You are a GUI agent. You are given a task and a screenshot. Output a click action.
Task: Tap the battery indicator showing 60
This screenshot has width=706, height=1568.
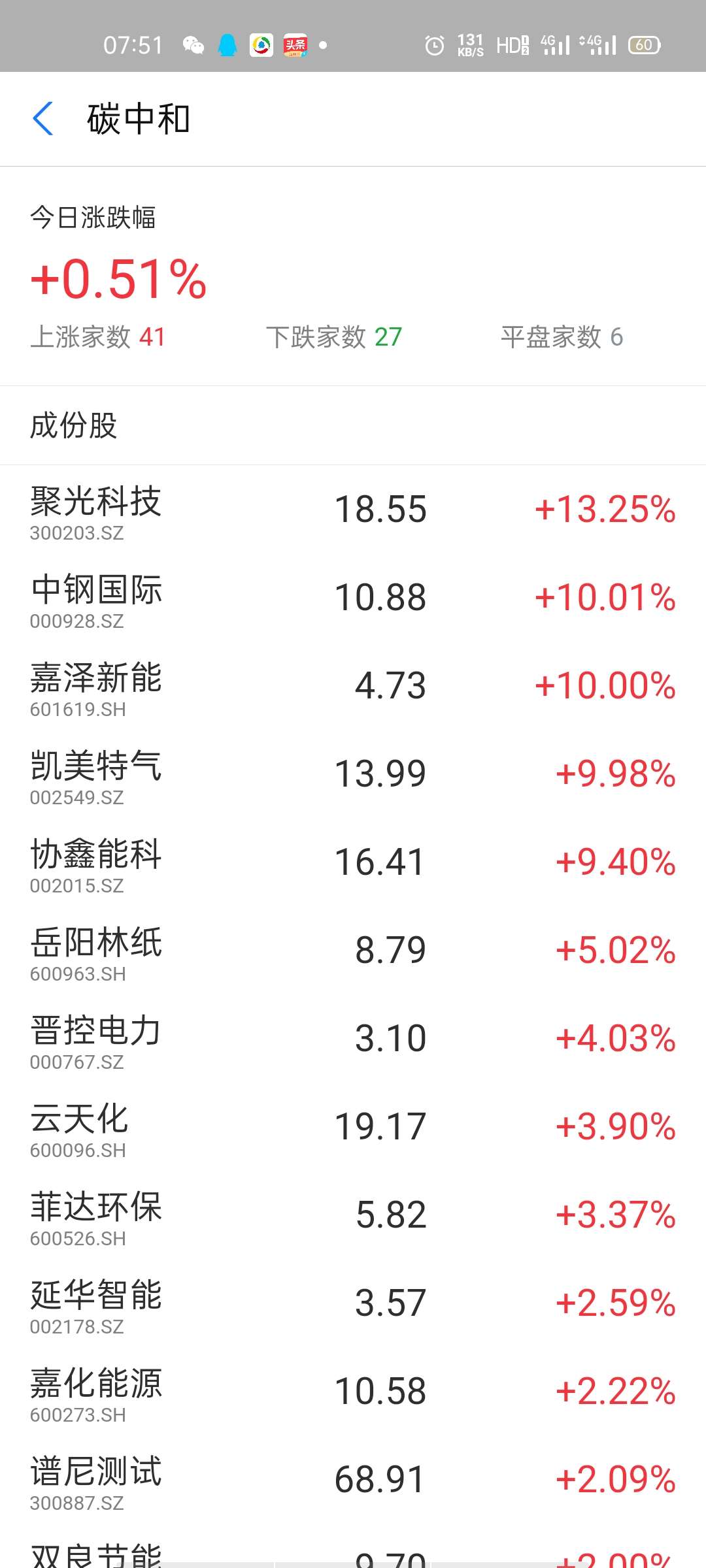[x=643, y=44]
